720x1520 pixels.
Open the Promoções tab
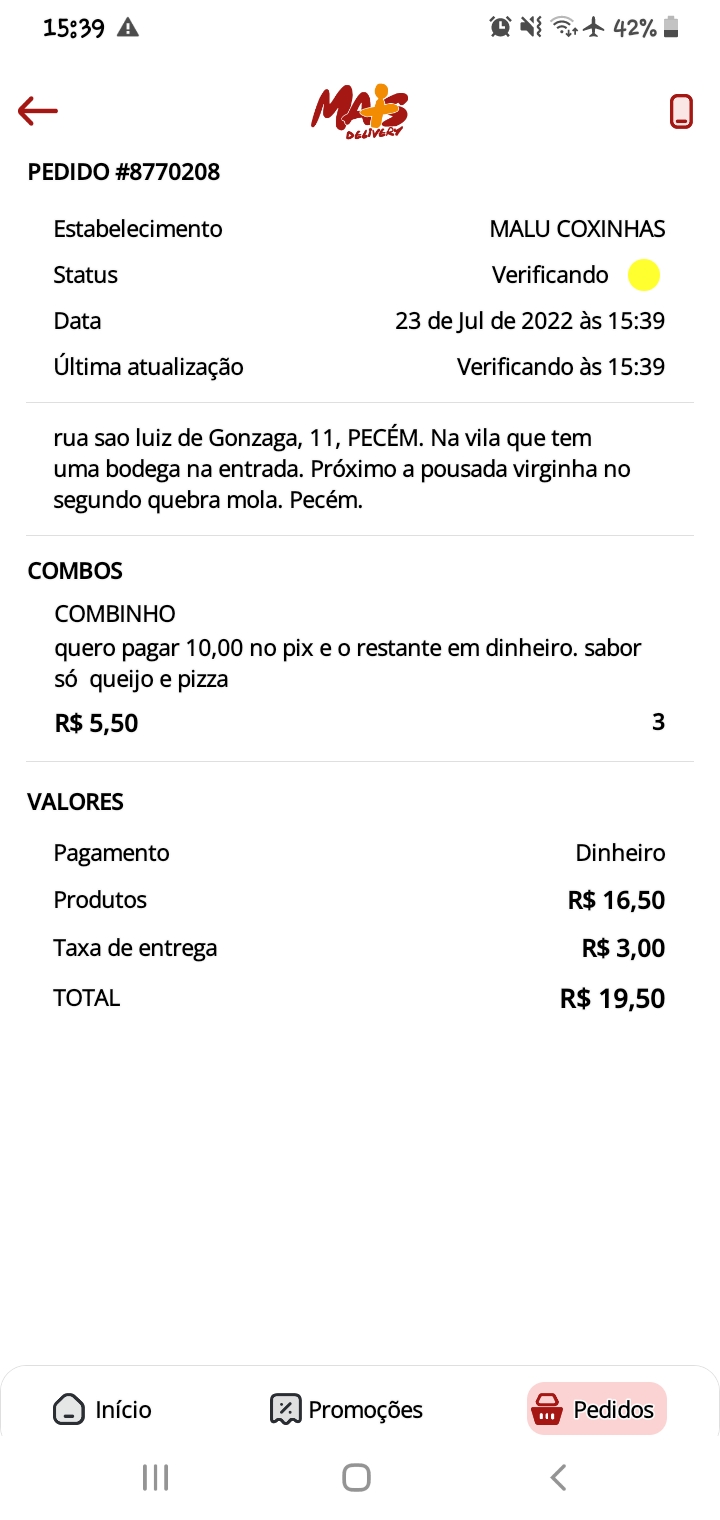347,1409
